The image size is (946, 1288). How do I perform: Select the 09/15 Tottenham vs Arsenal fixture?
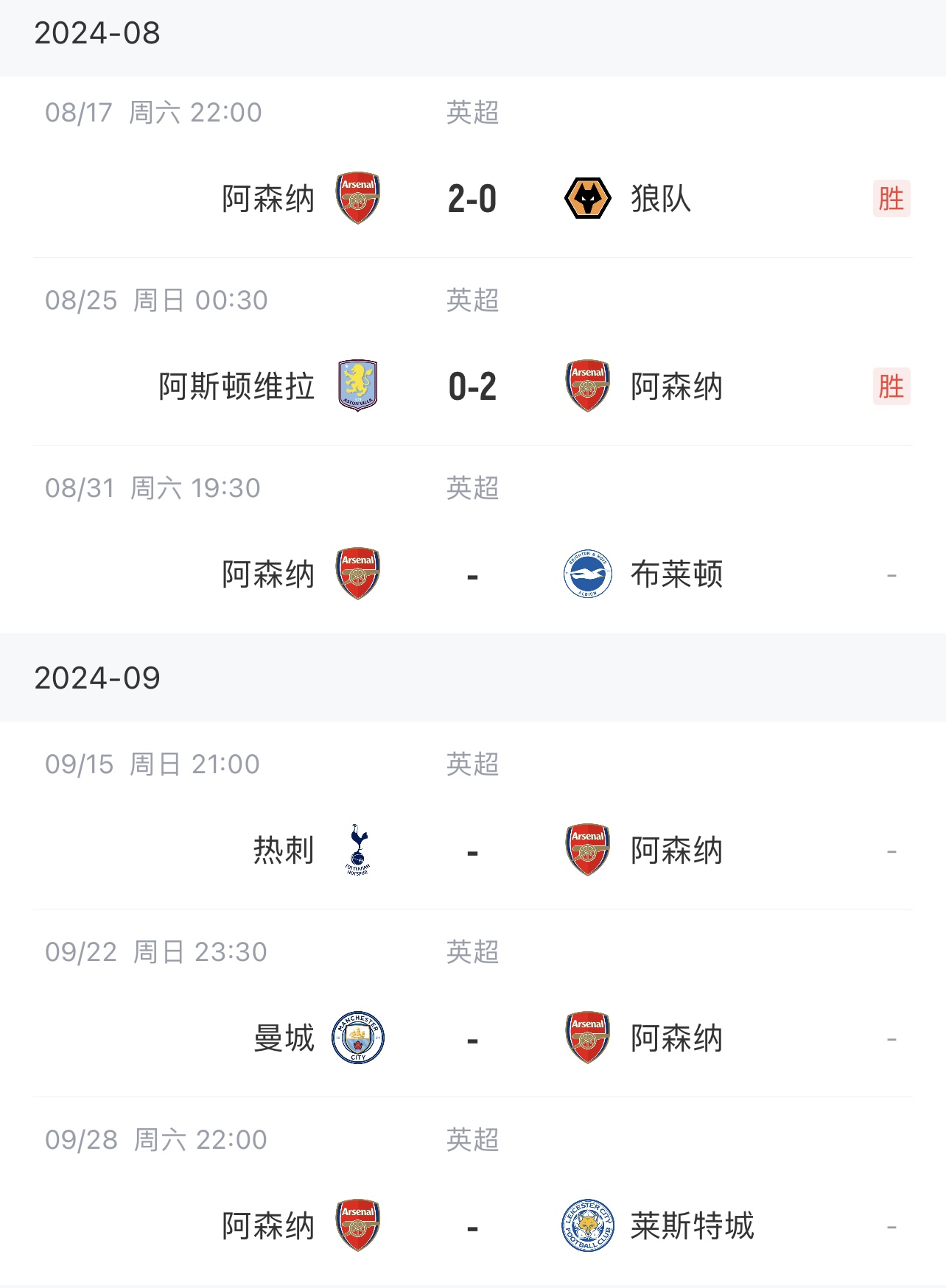(x=472, y=851)
